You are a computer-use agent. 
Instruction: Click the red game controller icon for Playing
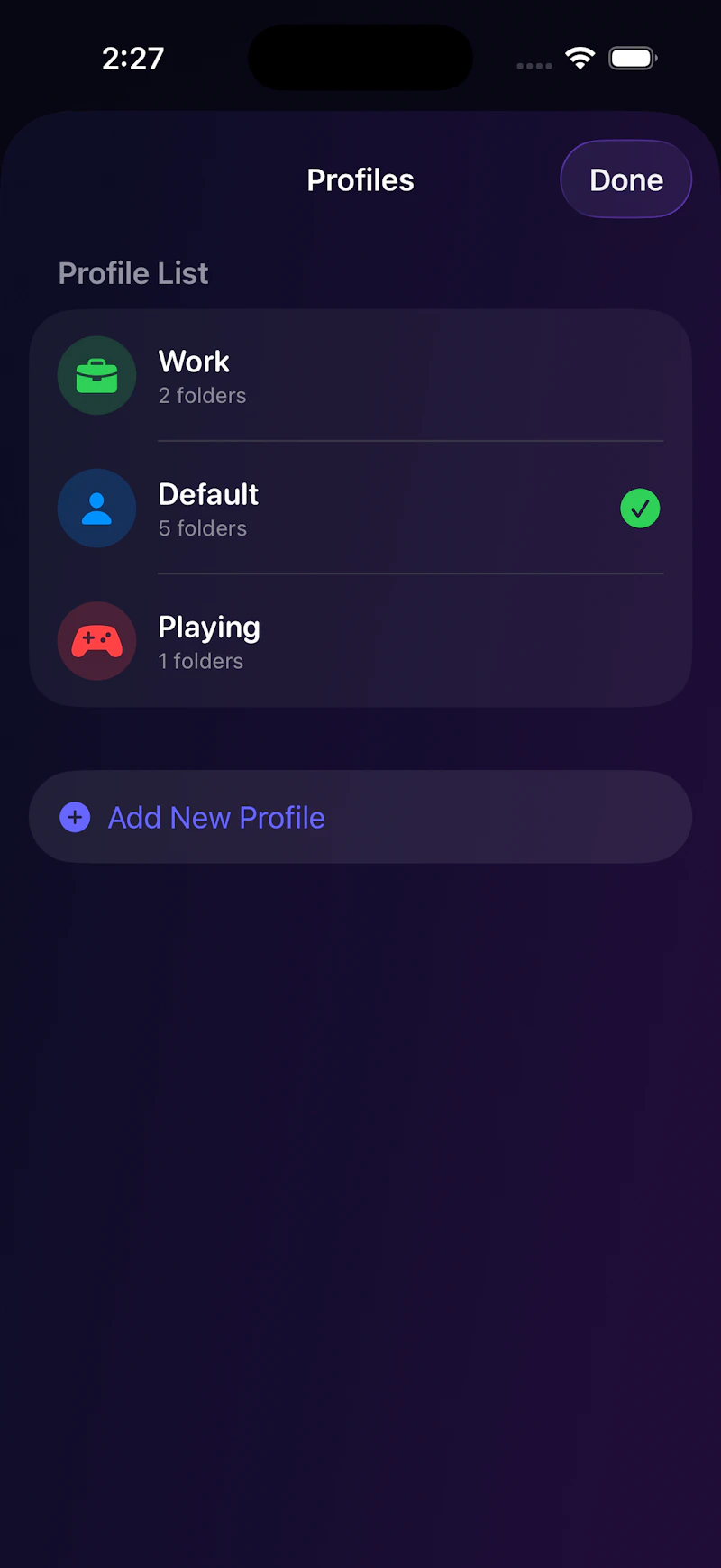tap(96, 641)
